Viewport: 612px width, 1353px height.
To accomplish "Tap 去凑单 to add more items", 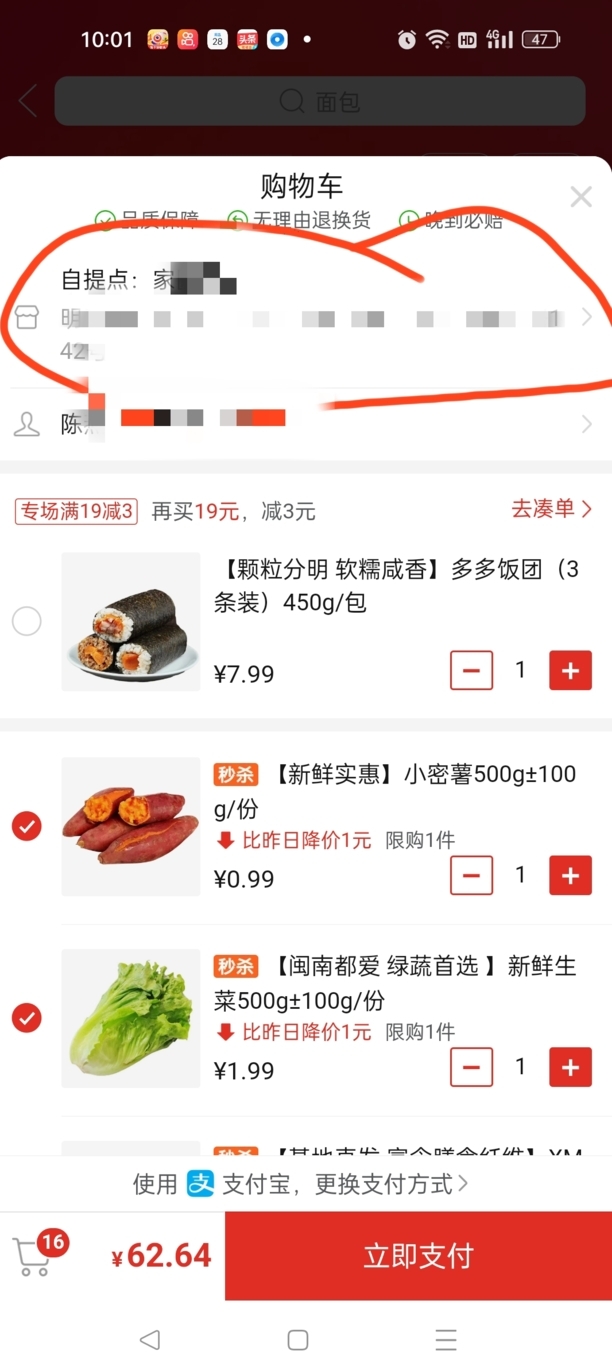I will pos(551,509).
